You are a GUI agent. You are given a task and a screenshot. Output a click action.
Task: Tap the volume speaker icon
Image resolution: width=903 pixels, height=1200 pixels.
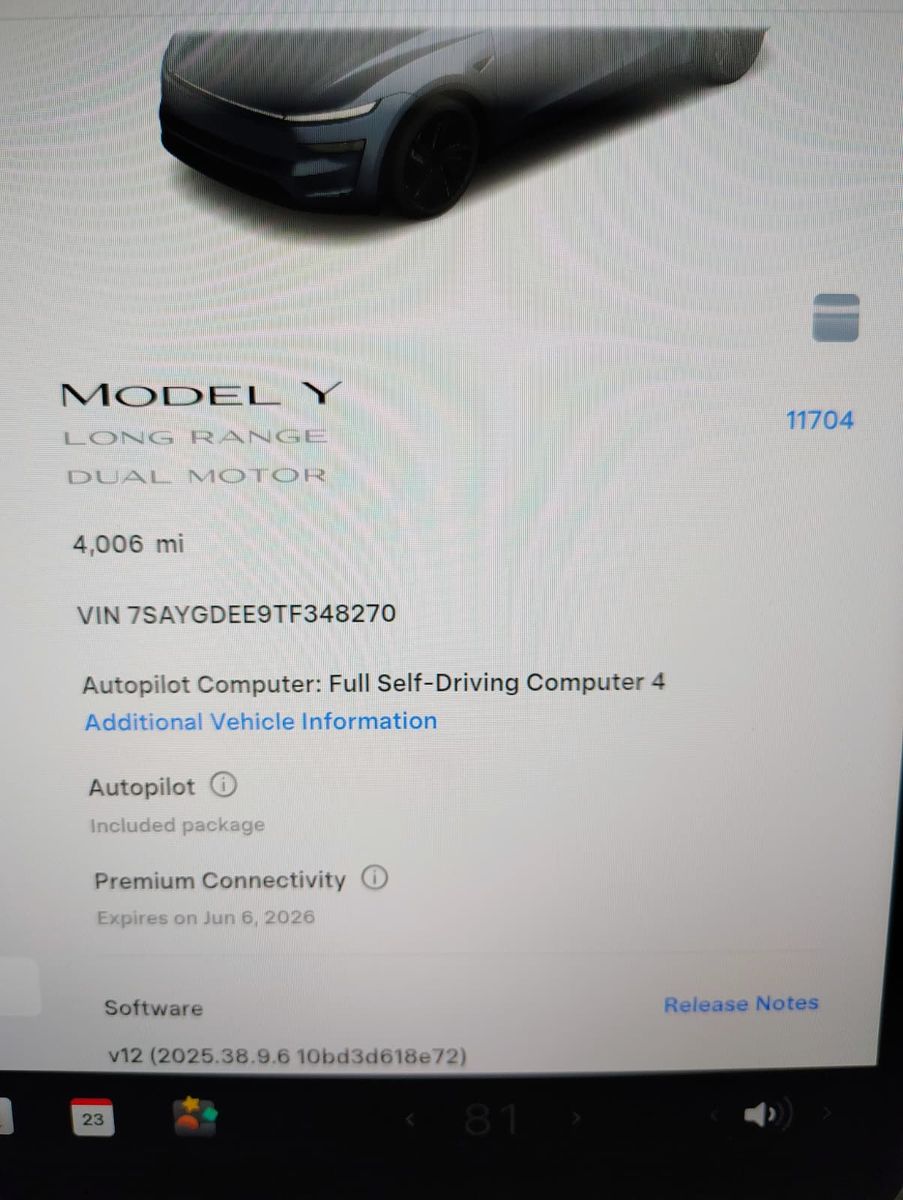tap(766, 1115)
